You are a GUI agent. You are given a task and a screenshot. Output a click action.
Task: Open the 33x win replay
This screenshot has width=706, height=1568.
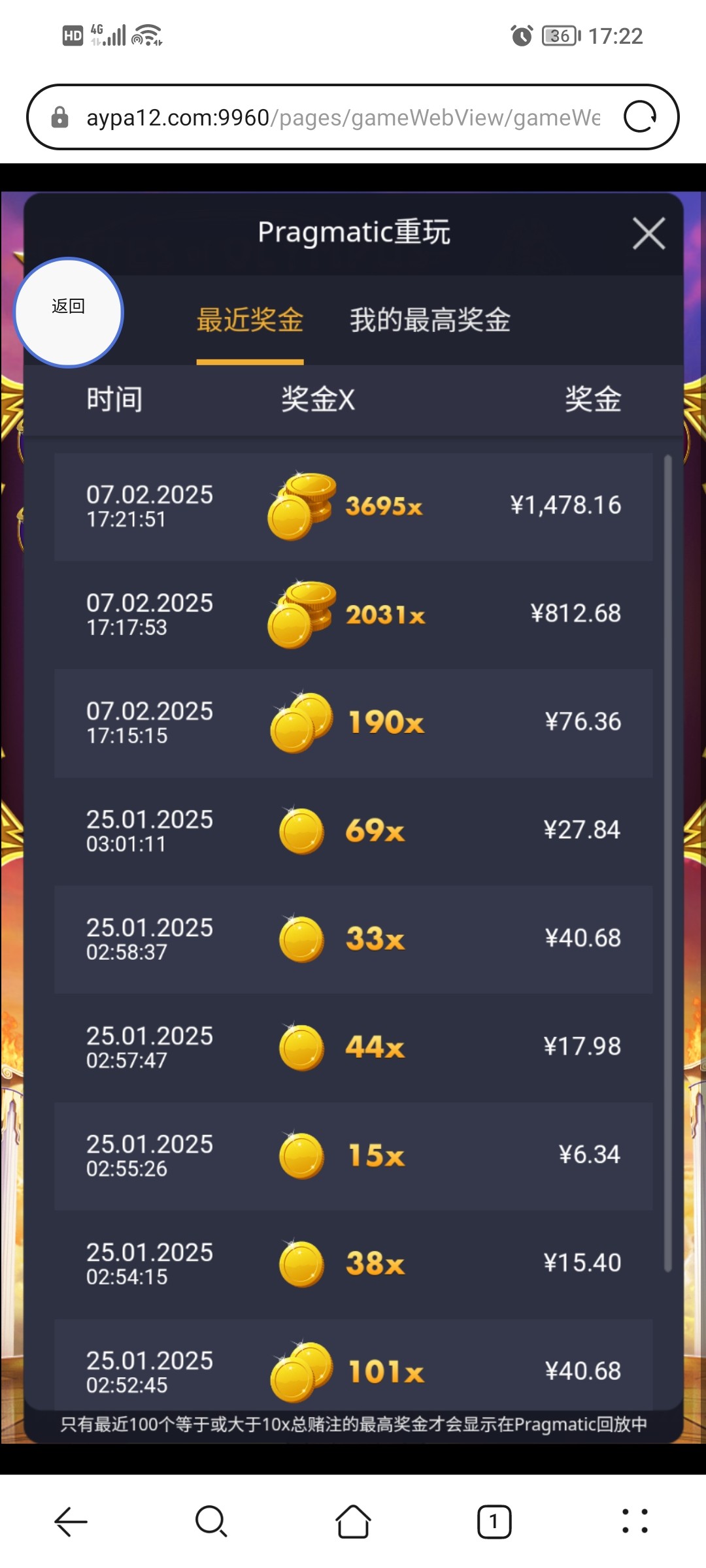click(x=353, y=939)
